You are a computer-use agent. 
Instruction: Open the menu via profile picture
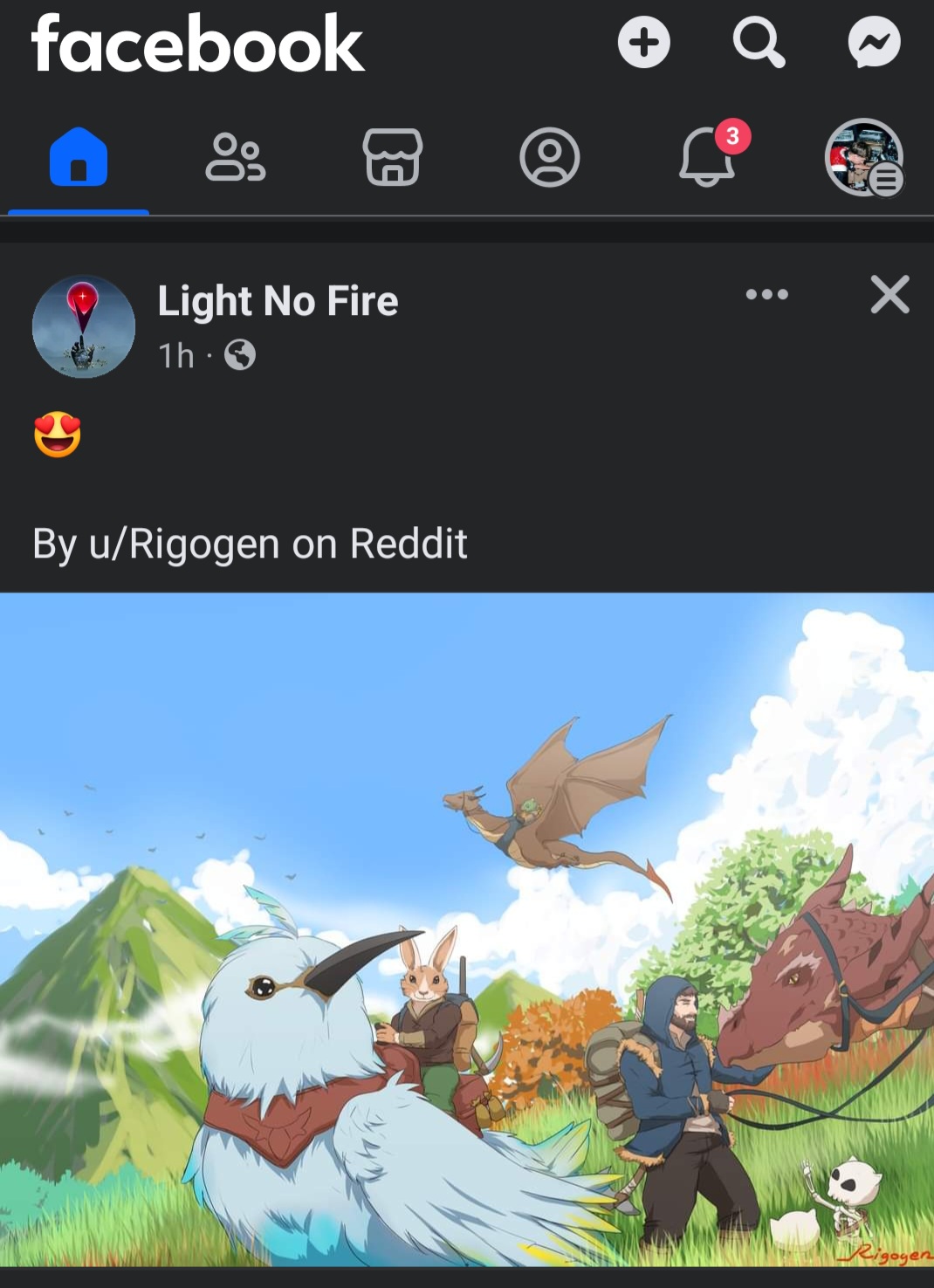[863, 157]
